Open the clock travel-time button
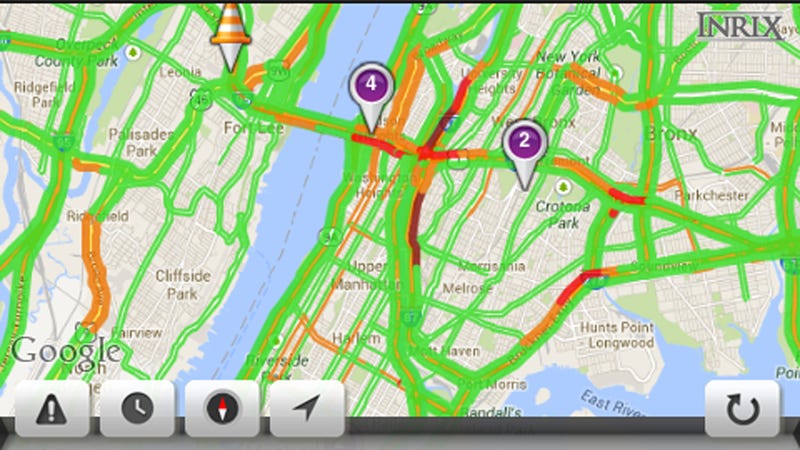The image size is (800, 450). click(137, 408)
